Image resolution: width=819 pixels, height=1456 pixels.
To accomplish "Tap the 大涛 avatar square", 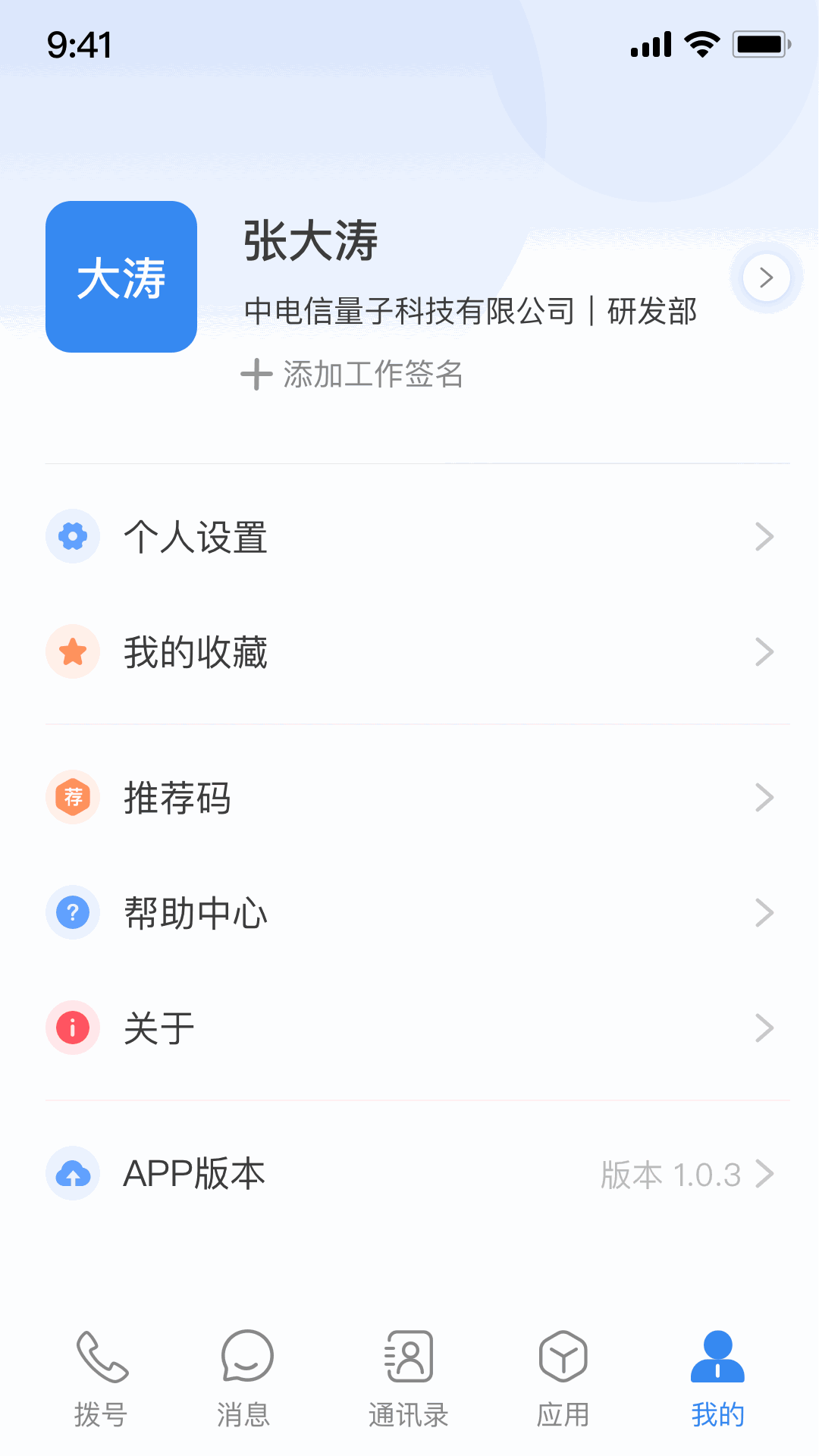I will pos(121,277).
